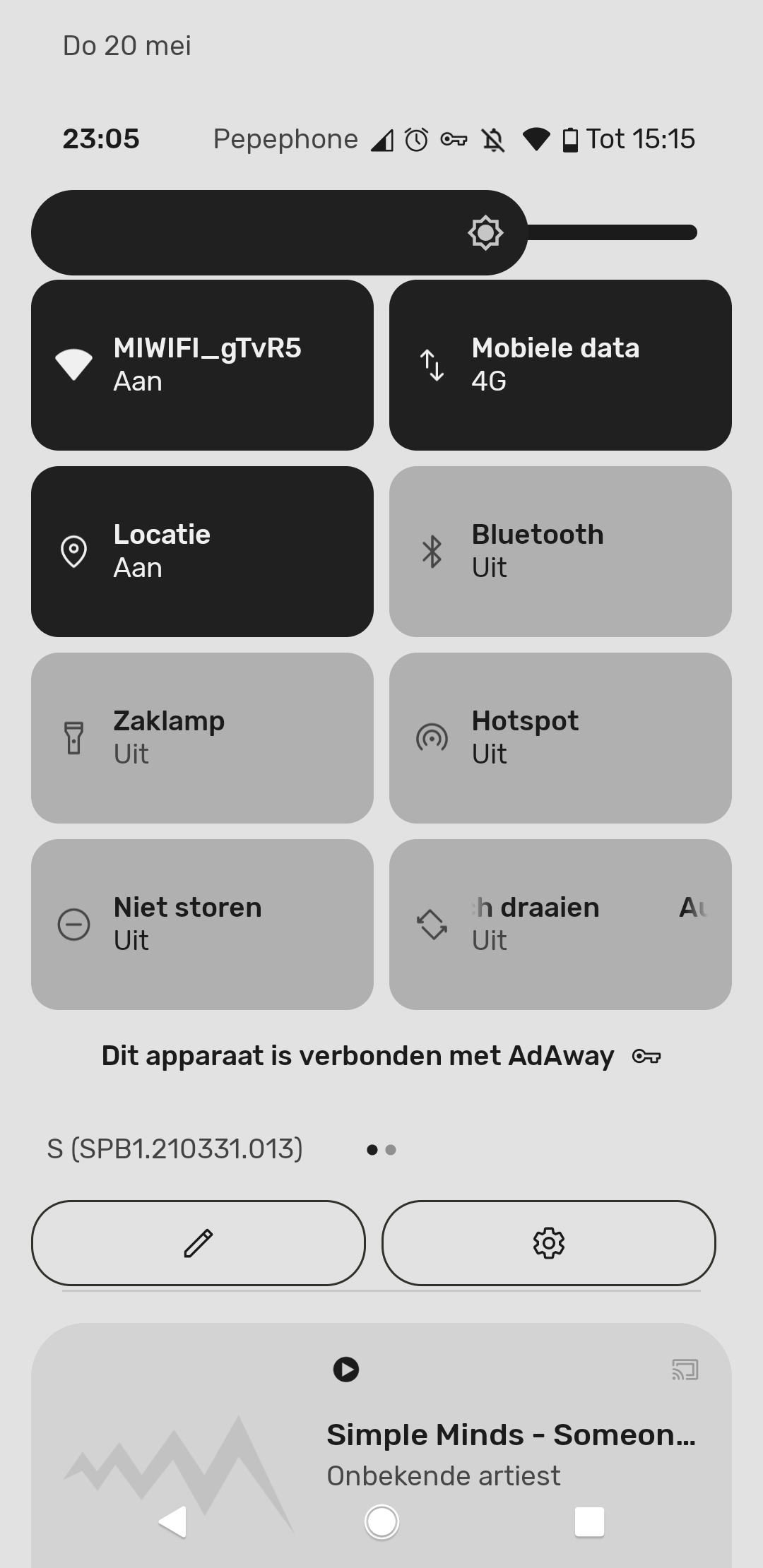The image size is (763, 1568).
Task: Play Simple Minds track in media card
Action: click(346, 1370)
